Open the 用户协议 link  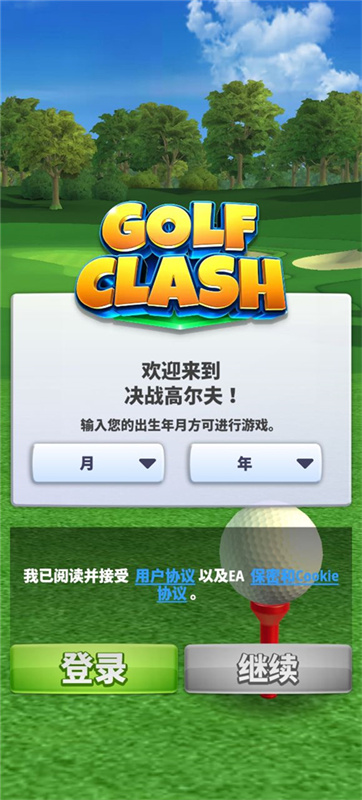click(x=165, y=577)
